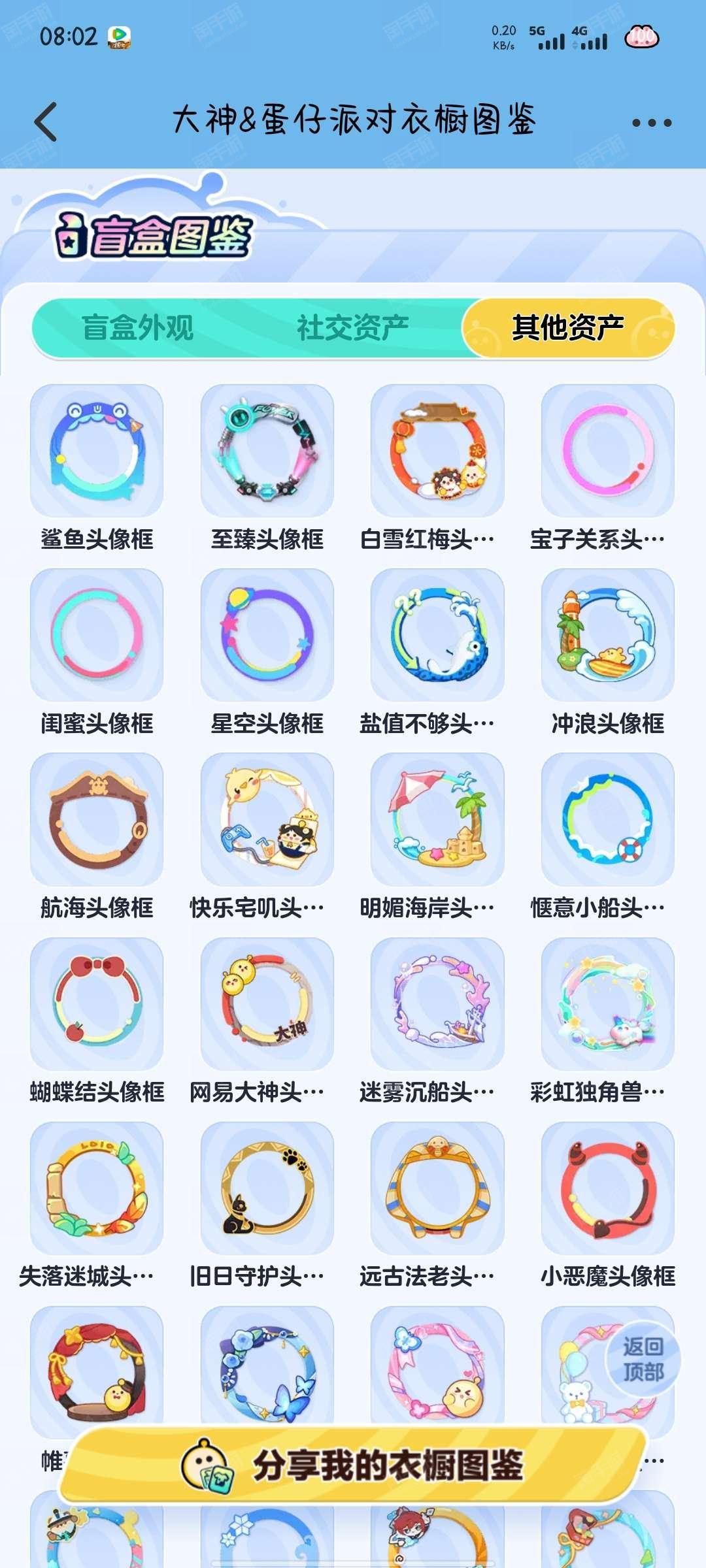Switch to the 盲盒外观 tab
Screen dimensions: 706x1568
(138, 327)
